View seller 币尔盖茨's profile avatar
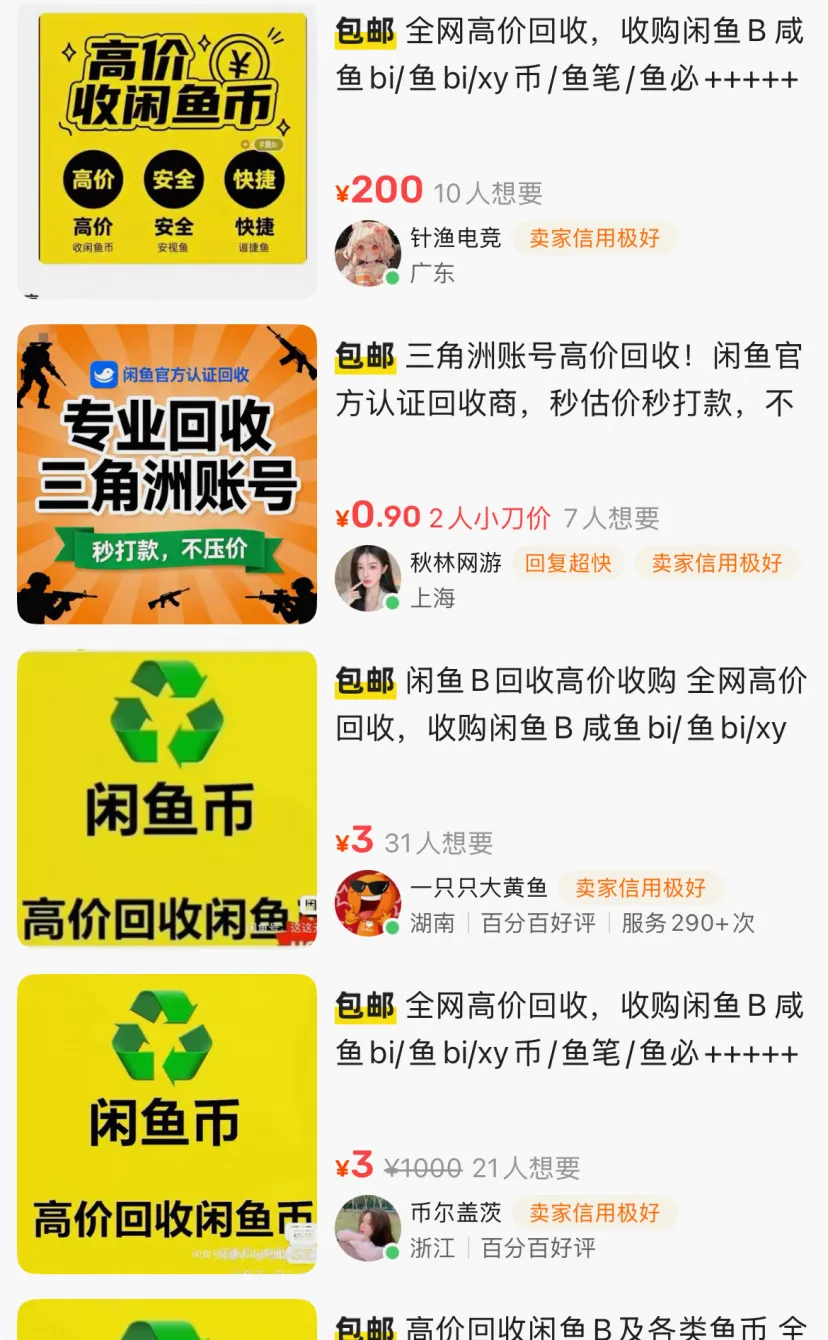828x1340 pixels. coord(368,1228)
